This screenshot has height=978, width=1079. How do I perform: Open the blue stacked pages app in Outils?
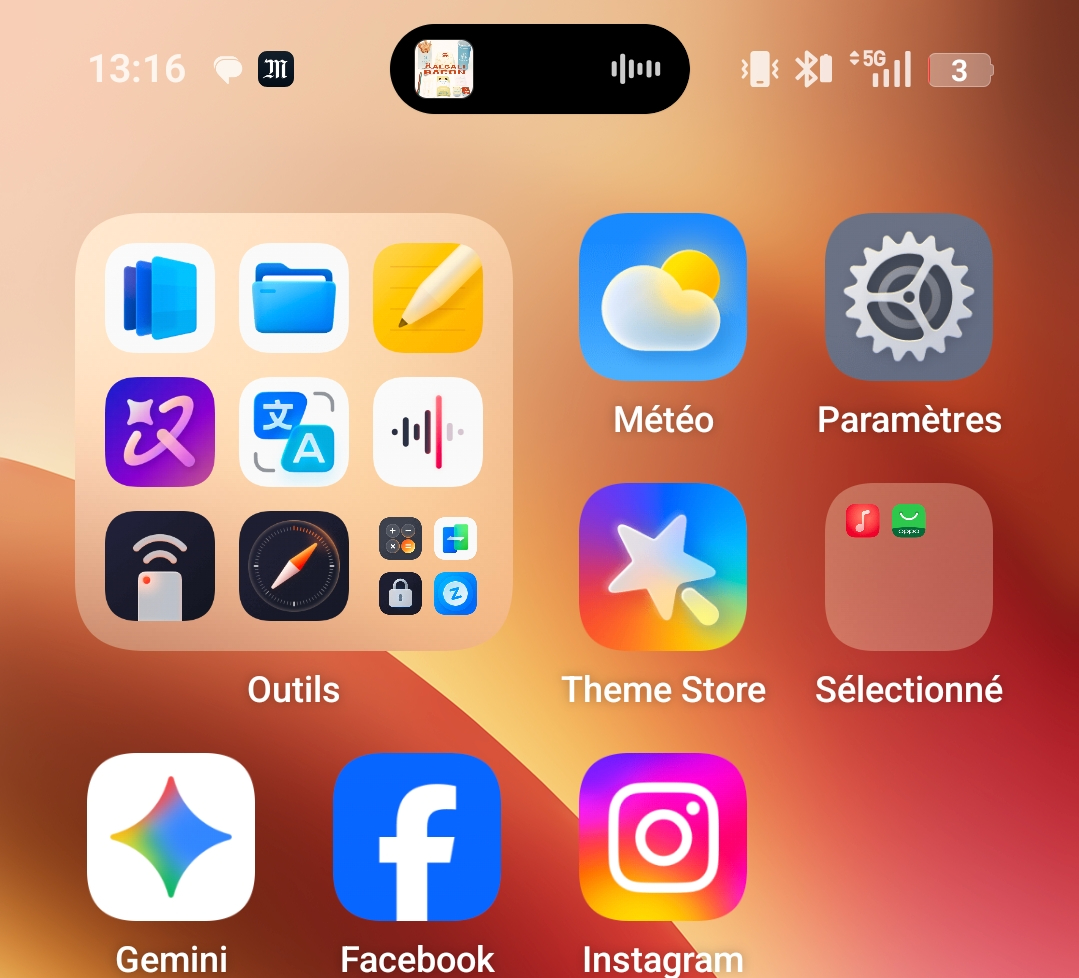160,298
